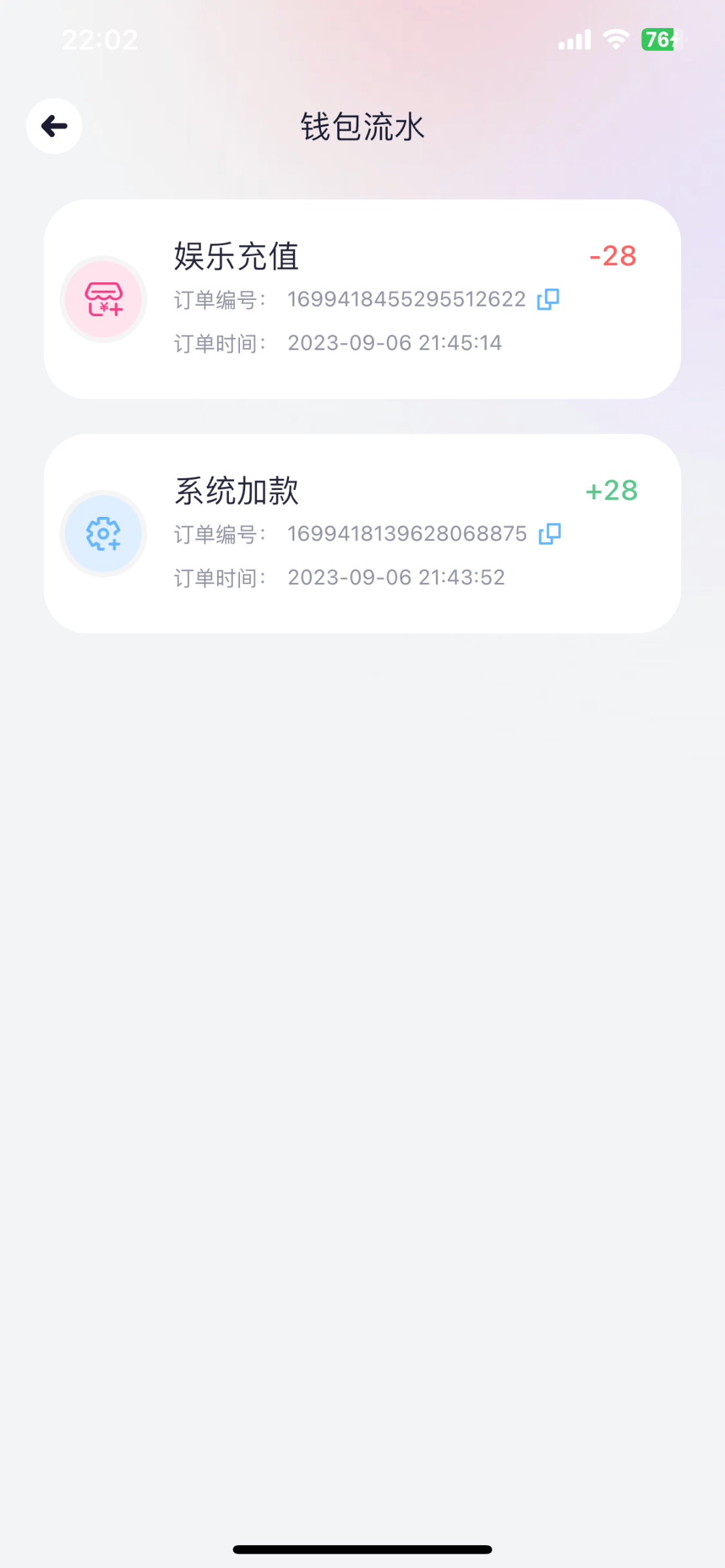
Task: Select the 钱包流水 page title
Action: tap(362, 126)
